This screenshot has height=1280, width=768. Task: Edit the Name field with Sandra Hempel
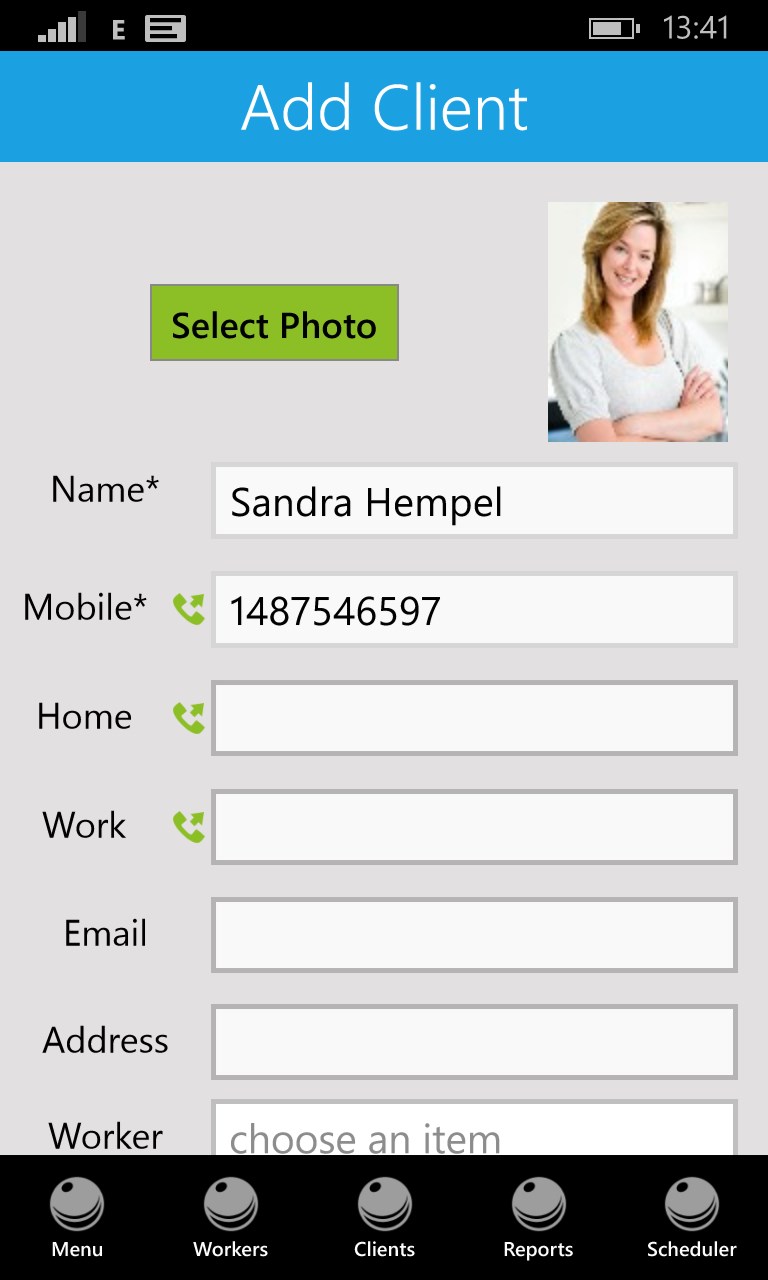(x=474, y=501)
